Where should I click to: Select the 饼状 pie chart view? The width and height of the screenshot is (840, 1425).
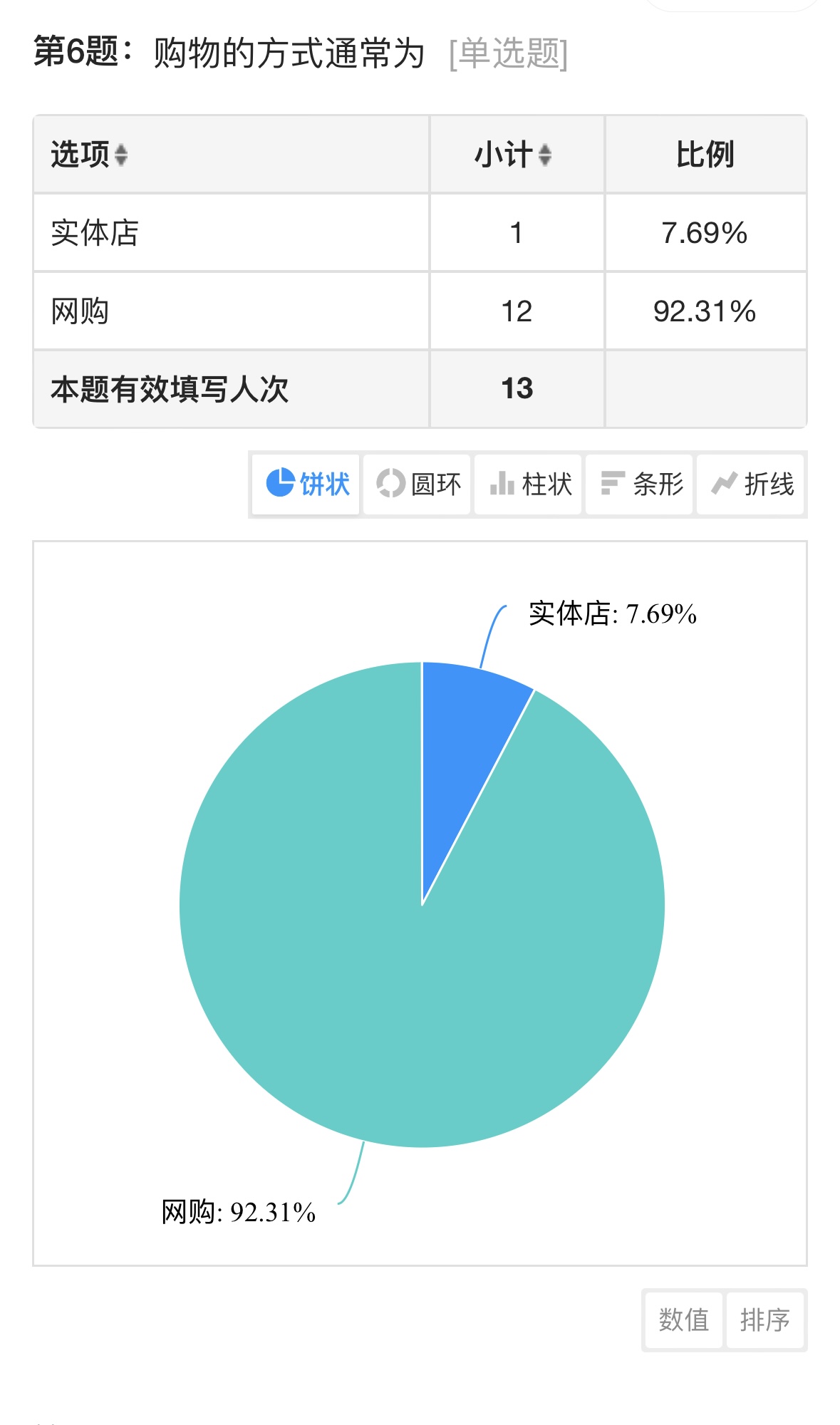click(306, 484)
